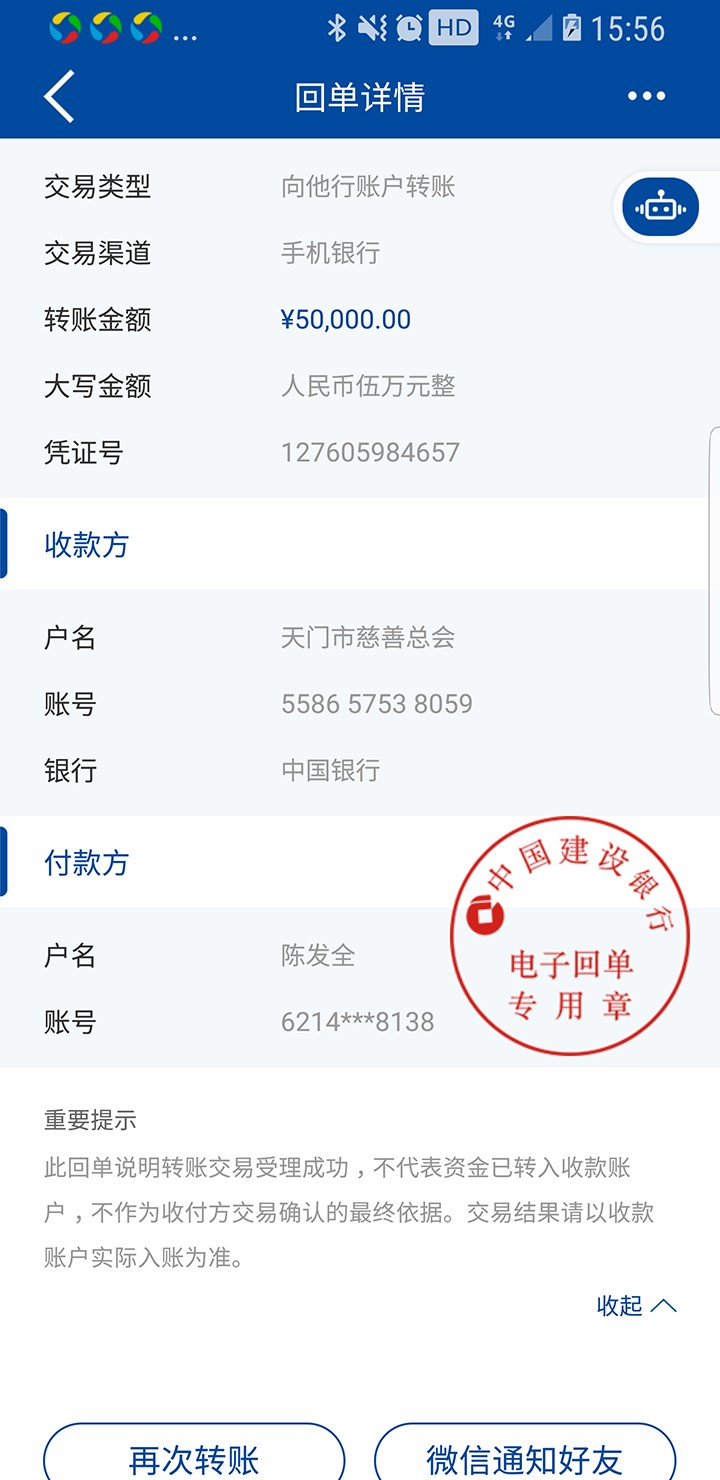Collapse the details with 收起
The height and width of the screenshot is (1480, 720).
[636, 1305]
